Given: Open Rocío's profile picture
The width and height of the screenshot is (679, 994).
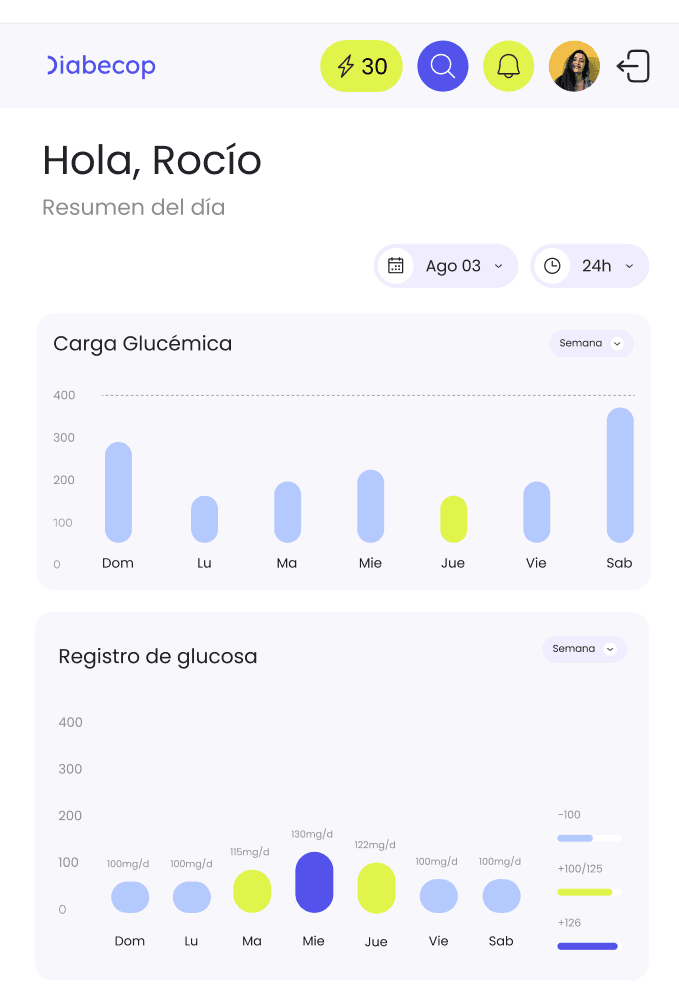Looking at the screenshot, I should coord(574,66).
